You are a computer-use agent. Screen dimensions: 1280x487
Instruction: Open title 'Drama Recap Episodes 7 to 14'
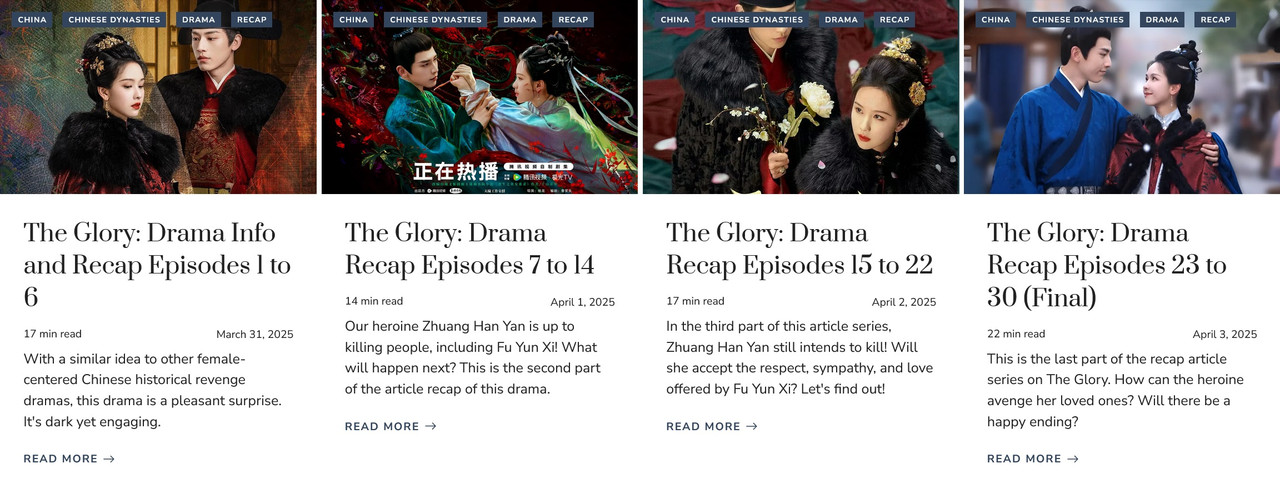click(x=469, y=249)
